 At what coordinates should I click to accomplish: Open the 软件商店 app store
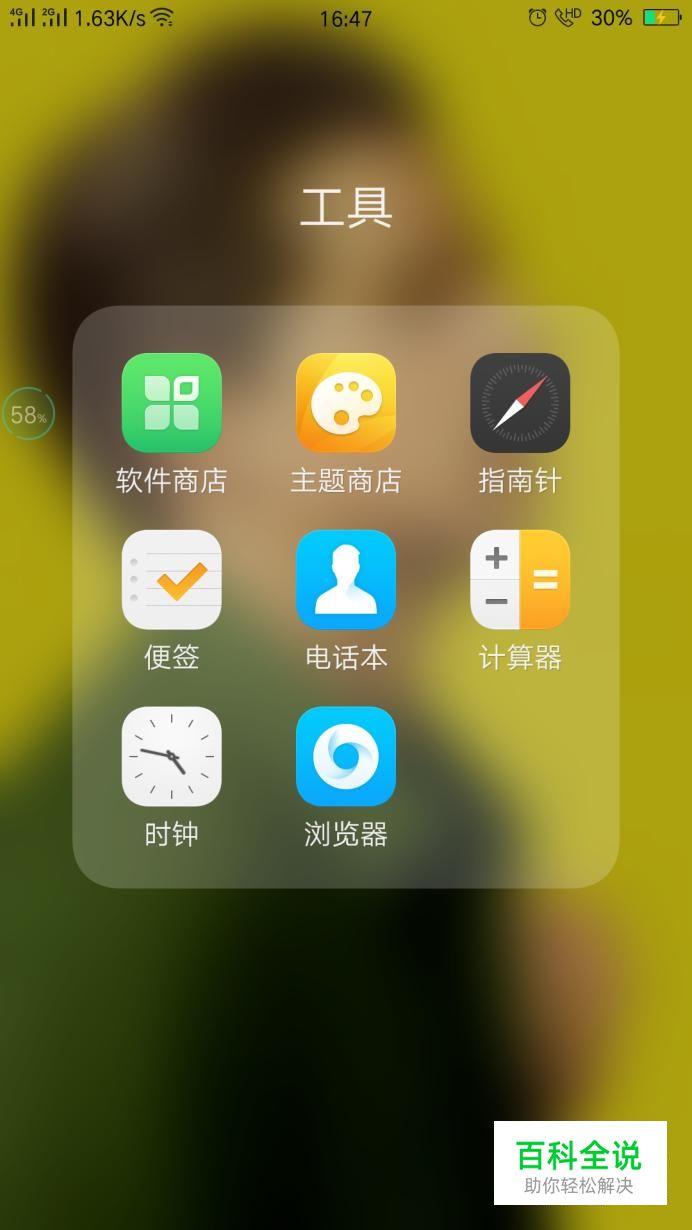(x=171, y=403)
